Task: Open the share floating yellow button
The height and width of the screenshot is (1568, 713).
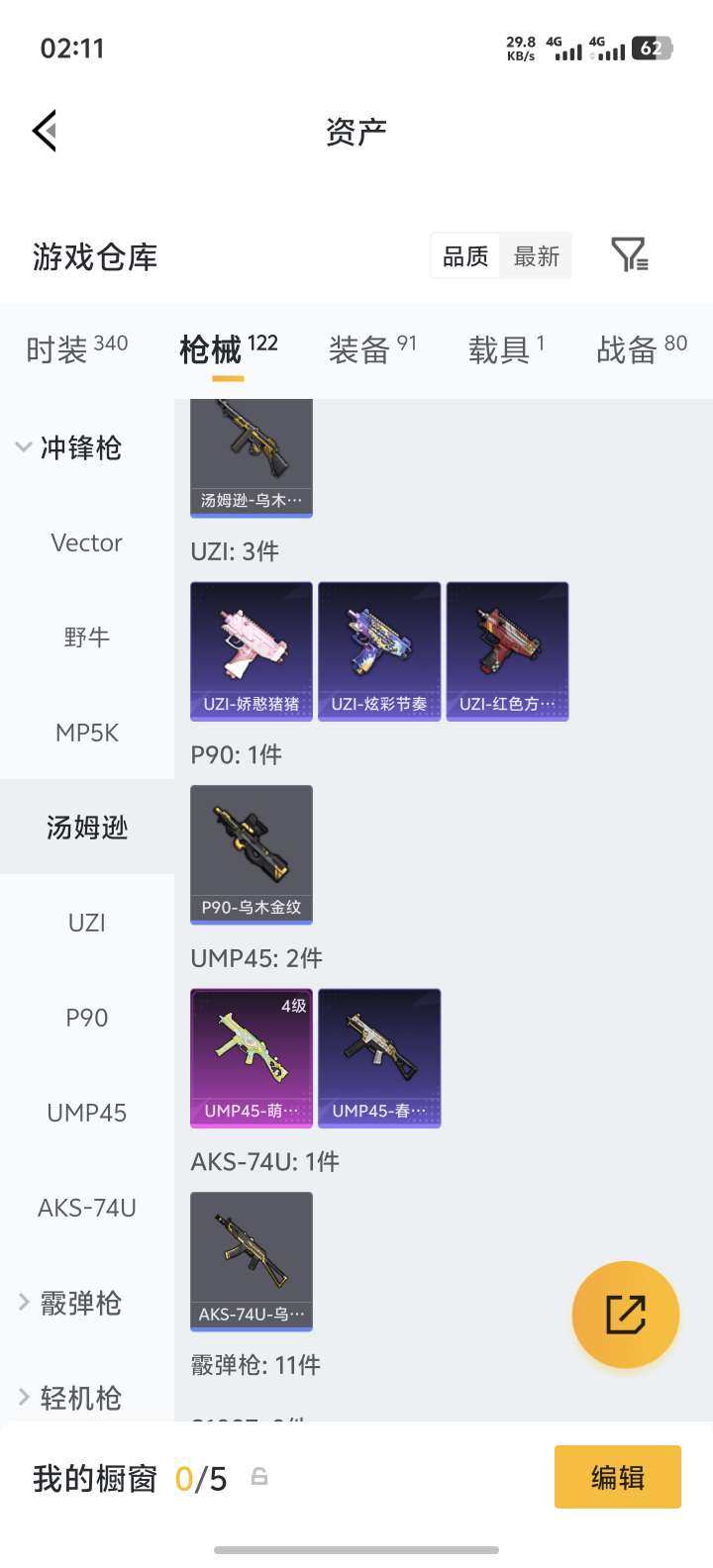Action: click(x=625, y=1314)
